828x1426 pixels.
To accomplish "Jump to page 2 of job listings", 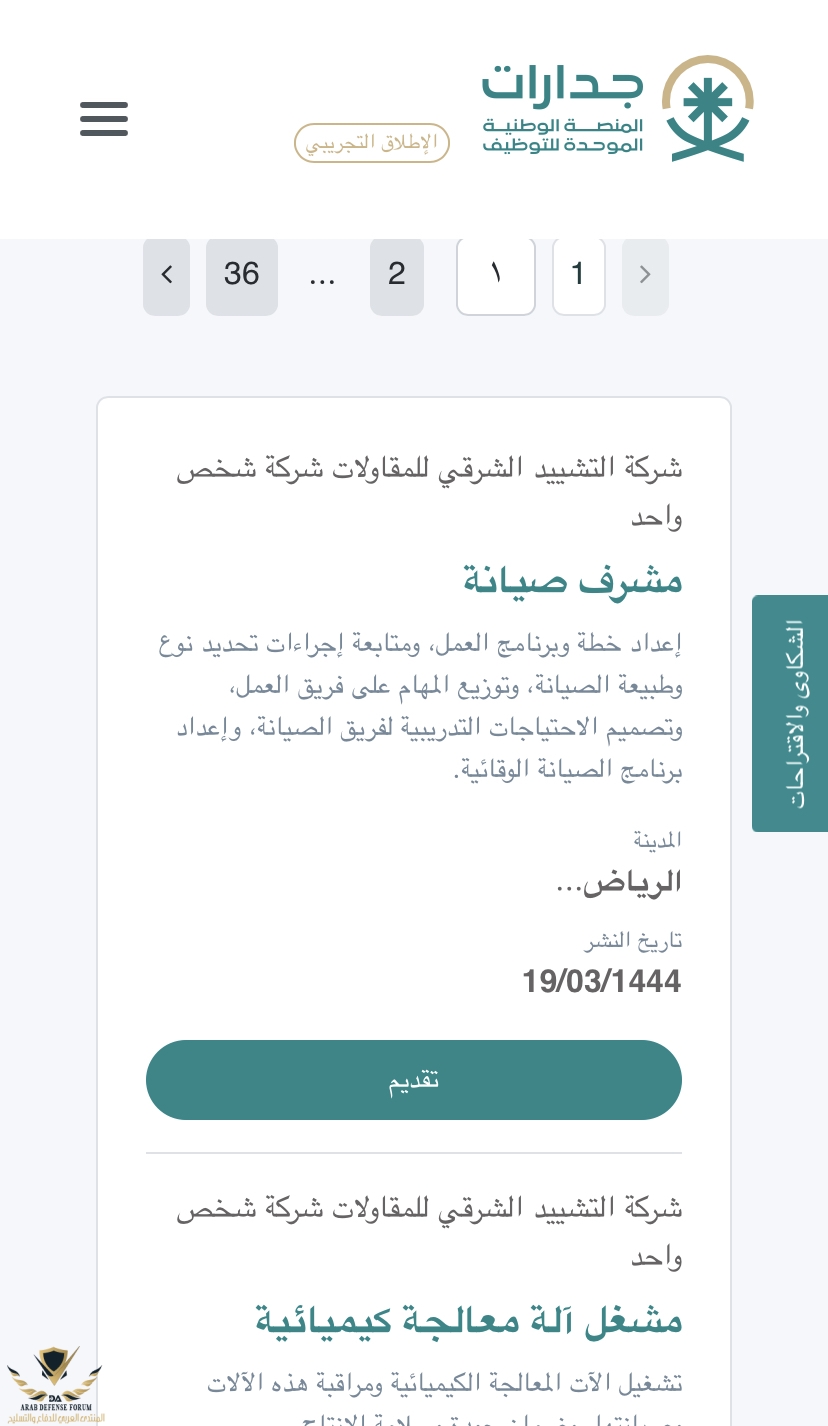I will coord(397,275).
